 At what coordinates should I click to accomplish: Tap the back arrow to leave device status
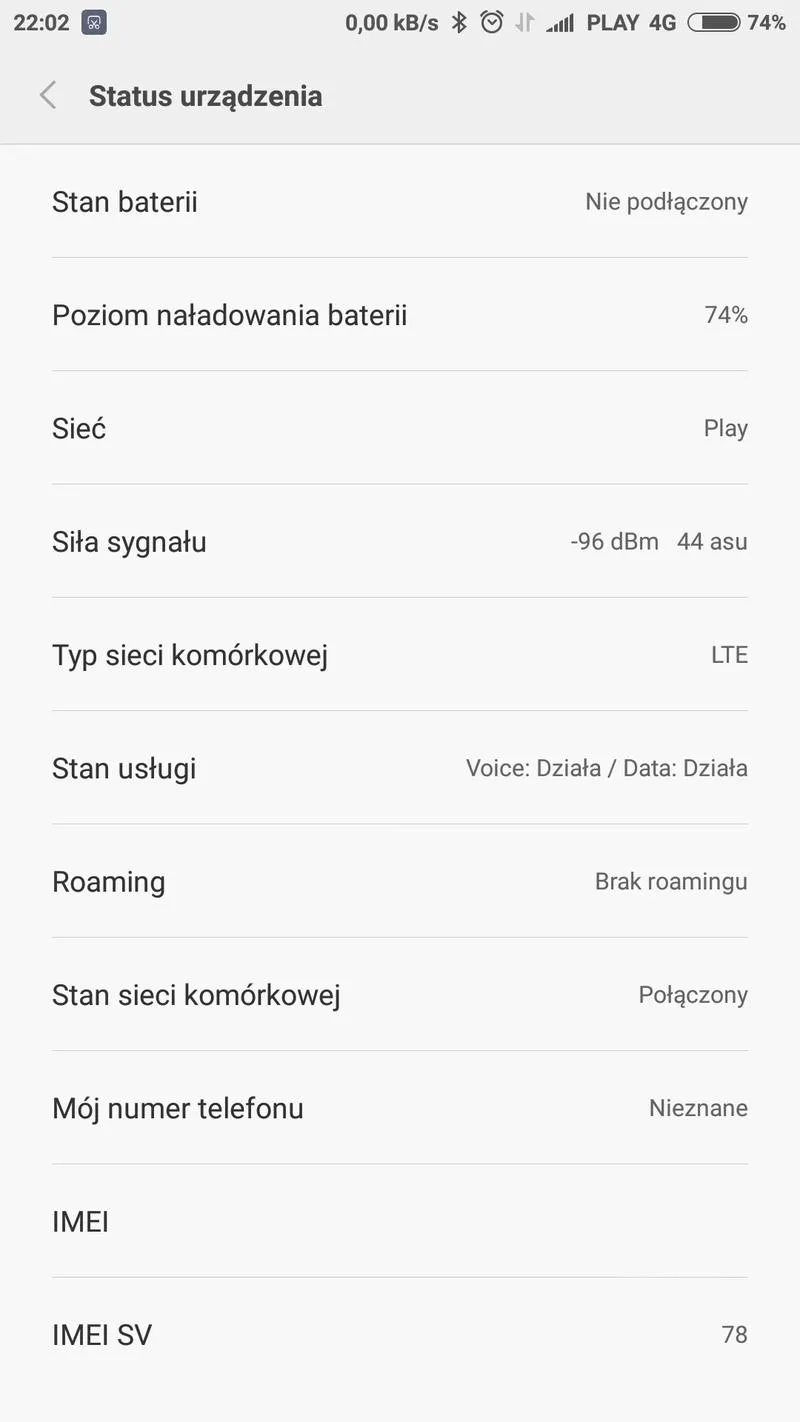[47, 94]
